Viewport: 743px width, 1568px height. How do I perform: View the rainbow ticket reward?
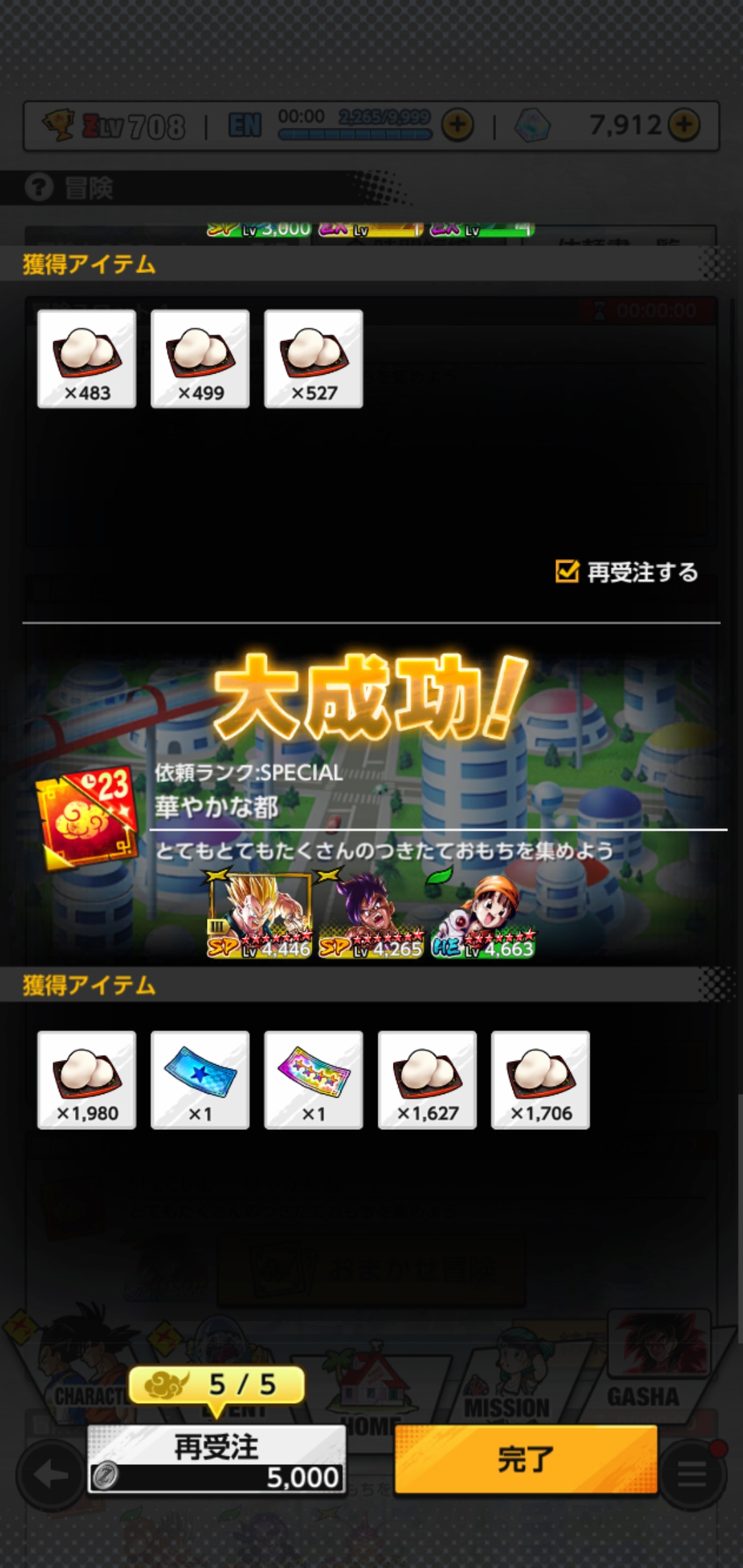coord(314,1080)
